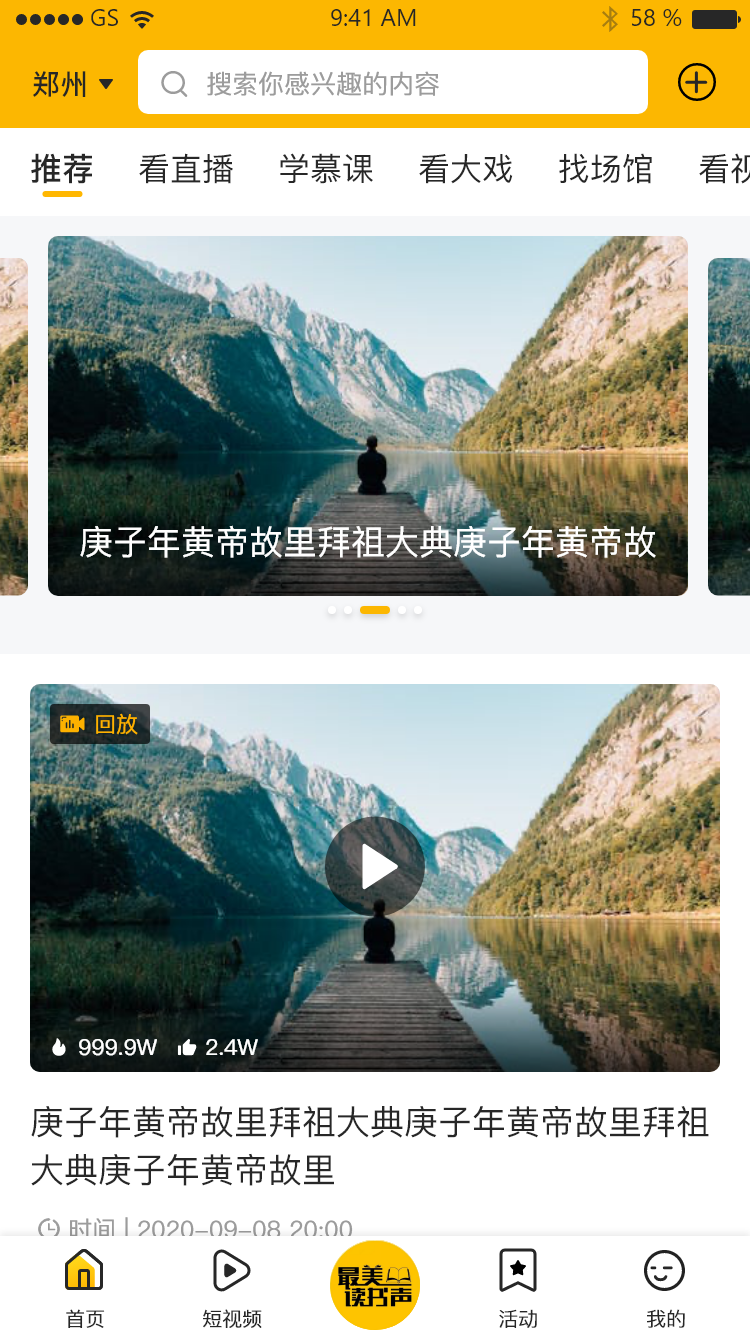Tap the camera icon on 回放 badge
This screenshot has height=1334, width=750.
(72, 724)
